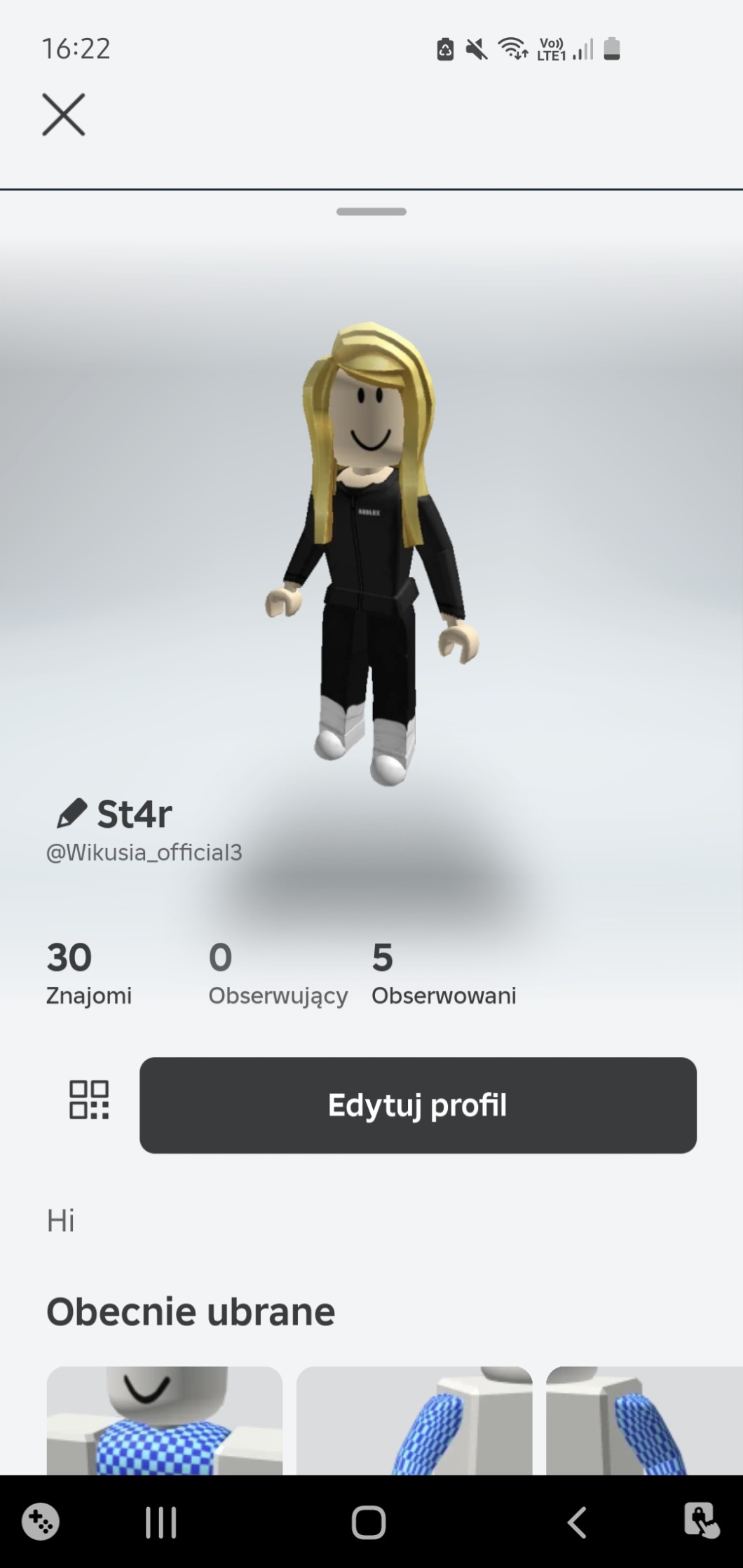This screenshot has width=743, height=1568.
Task: Open recent apps from the navigation bar
Action: (x=161, y=1522)
